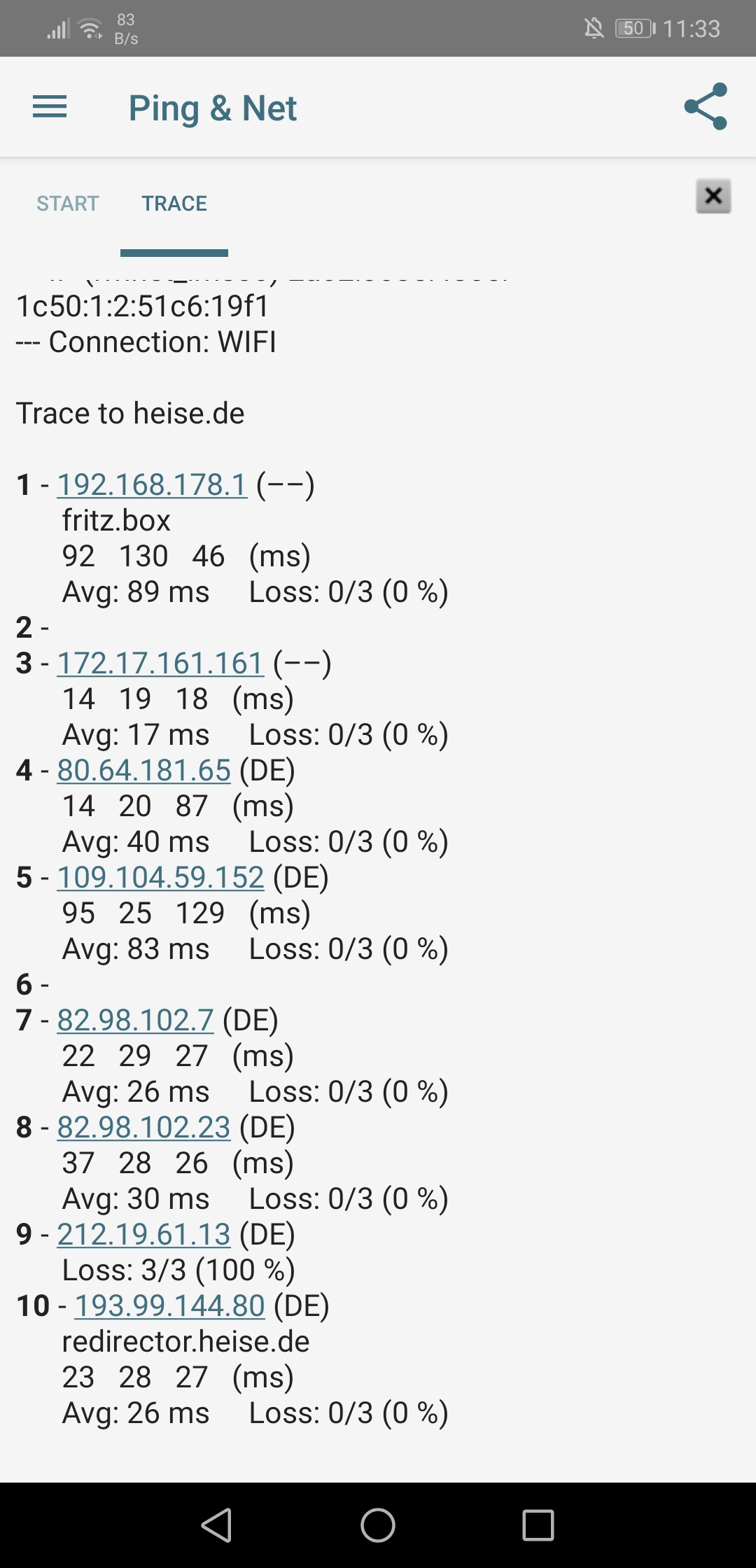Tap the 172.17.161.161 address link
756x1568 pixels.
(x=160, y=663)
